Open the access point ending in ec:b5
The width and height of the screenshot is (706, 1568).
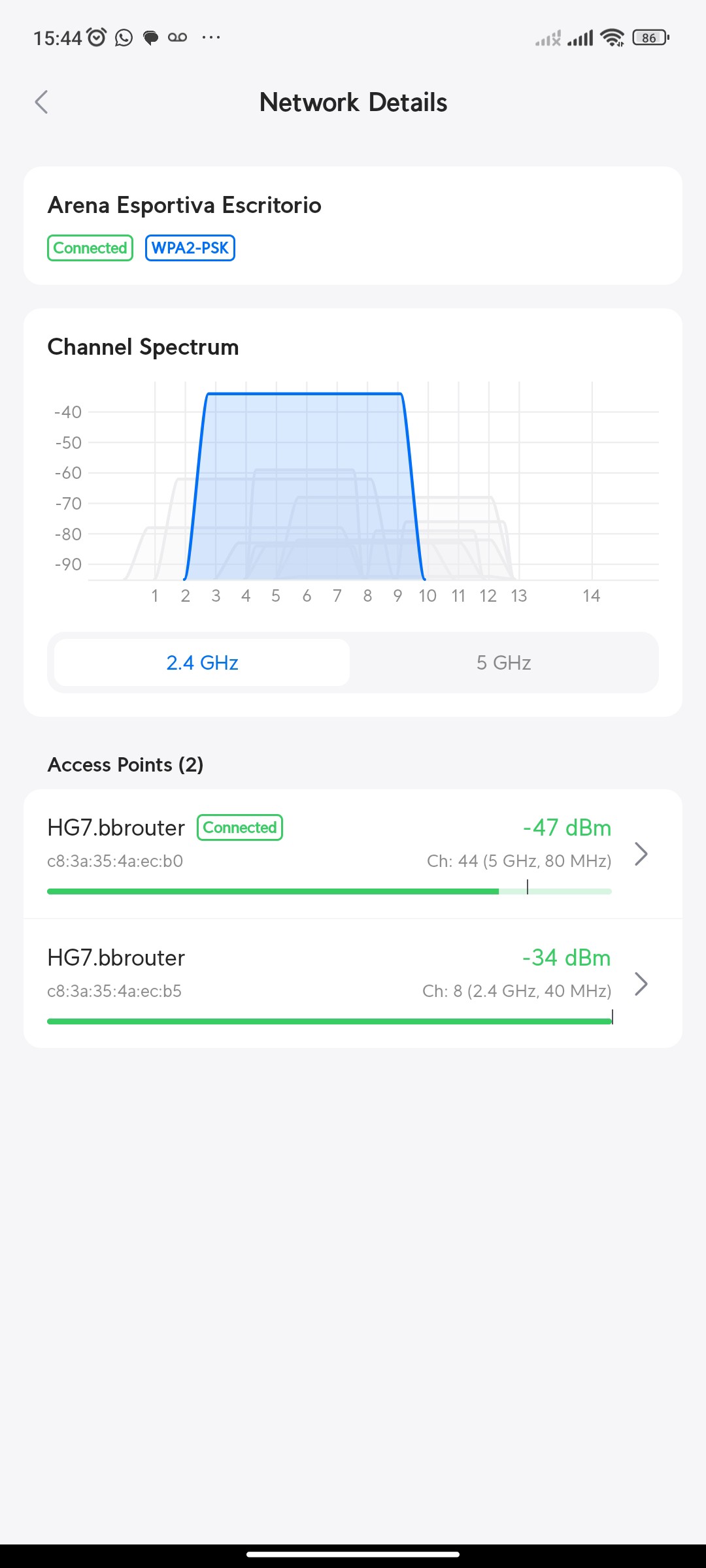353,983
